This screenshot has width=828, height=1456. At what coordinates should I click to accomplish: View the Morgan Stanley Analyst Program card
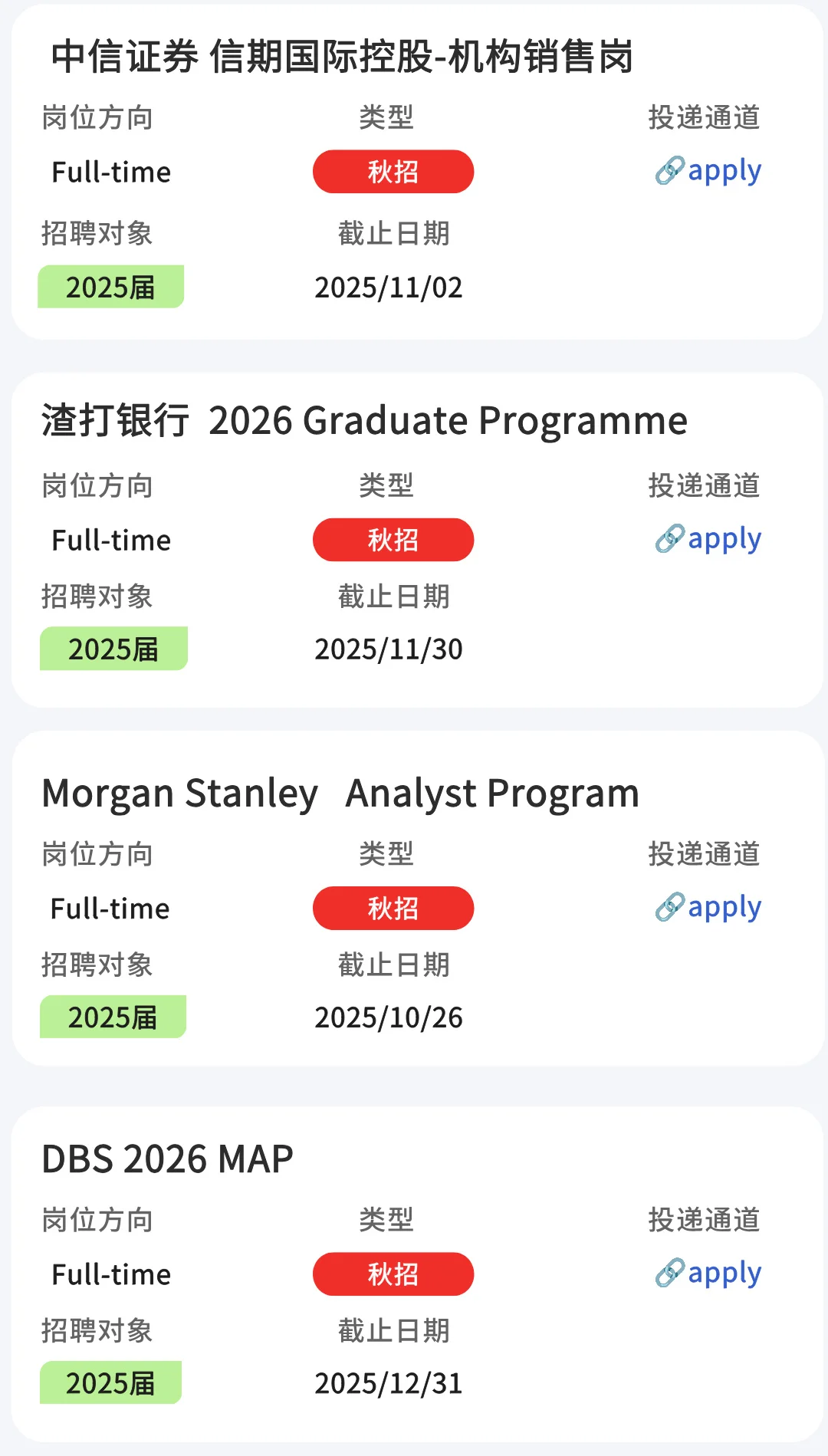click(340, 794)
